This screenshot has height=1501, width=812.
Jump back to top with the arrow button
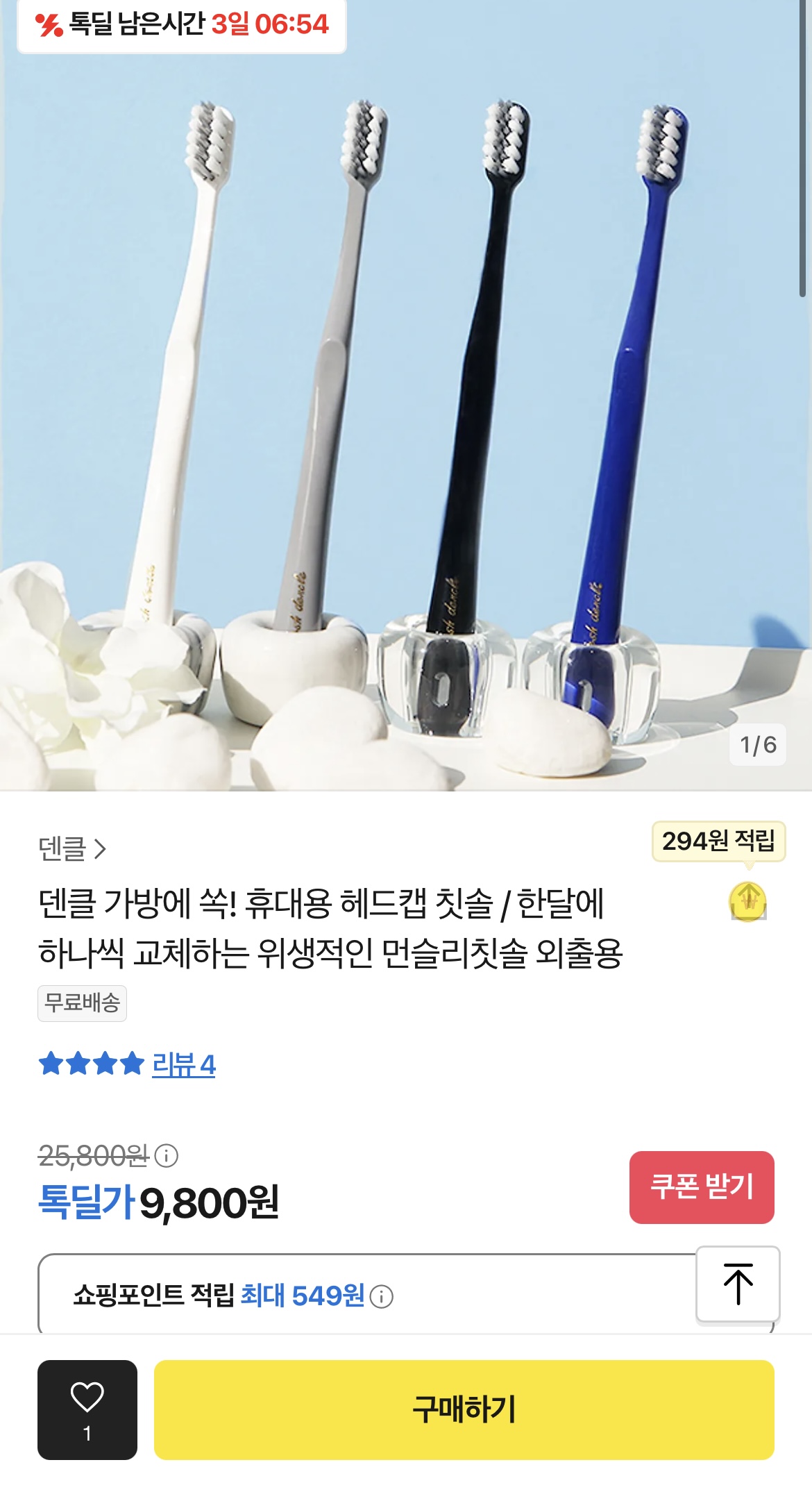tap(738, 1284)
